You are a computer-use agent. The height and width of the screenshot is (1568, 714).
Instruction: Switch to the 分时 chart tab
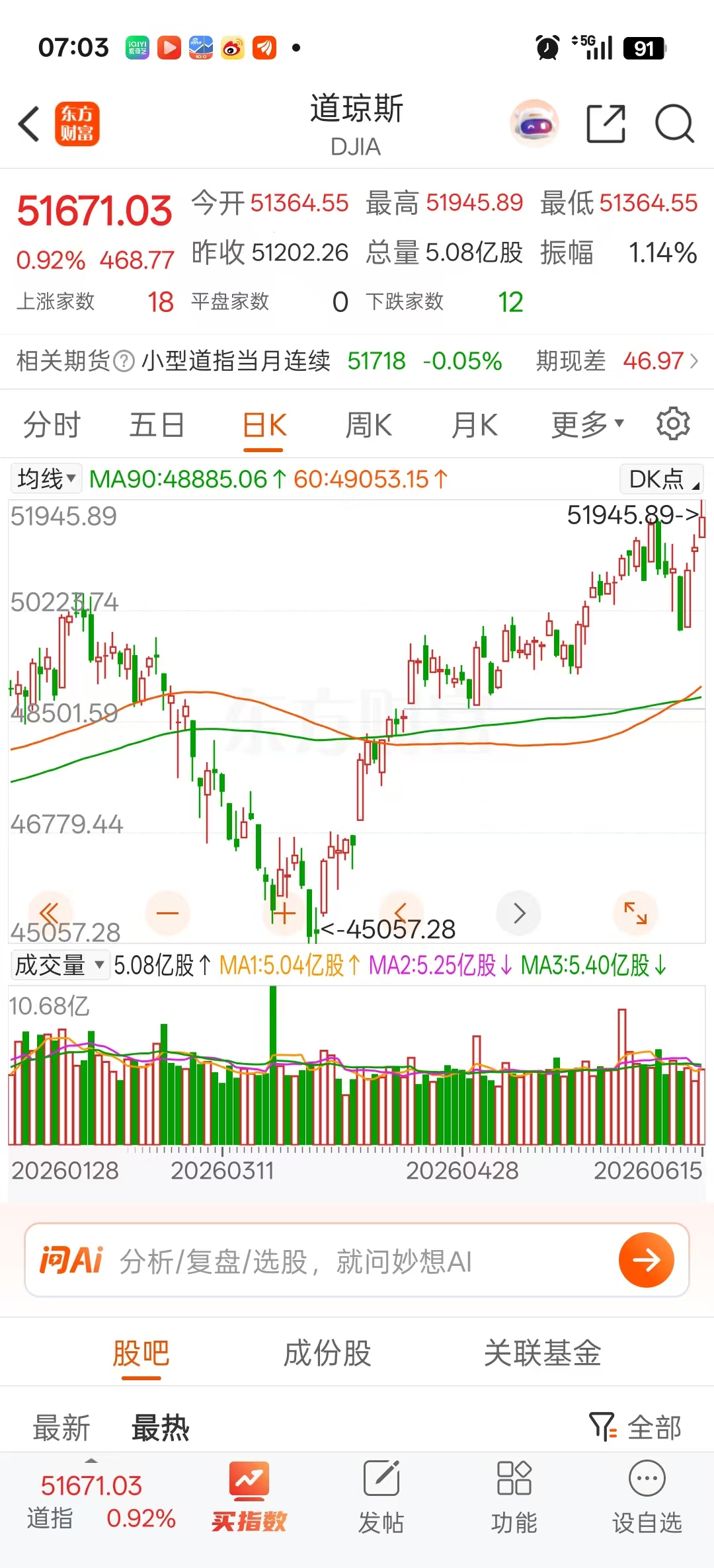pos(52,424)
